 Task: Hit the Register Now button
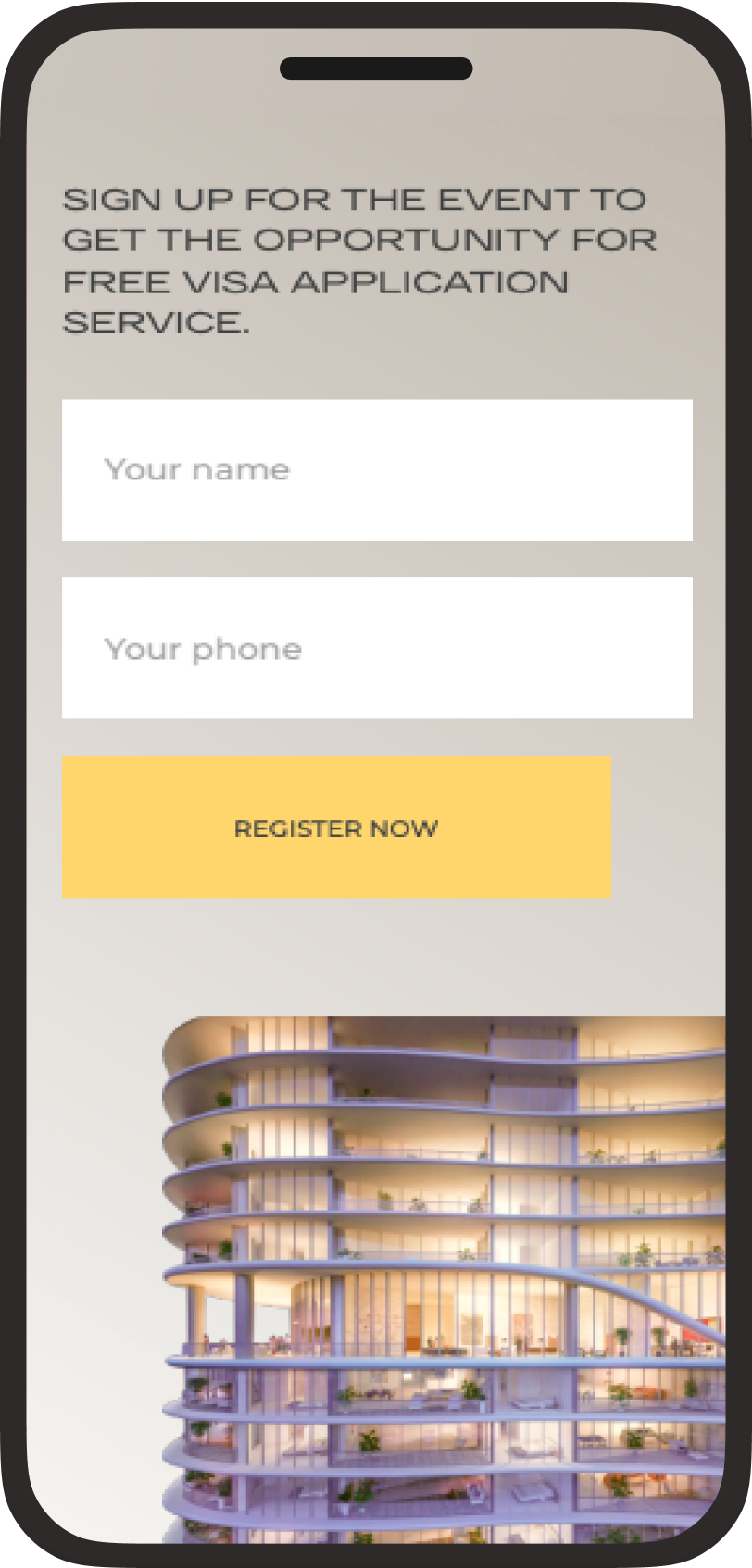[x=336, y=828]
